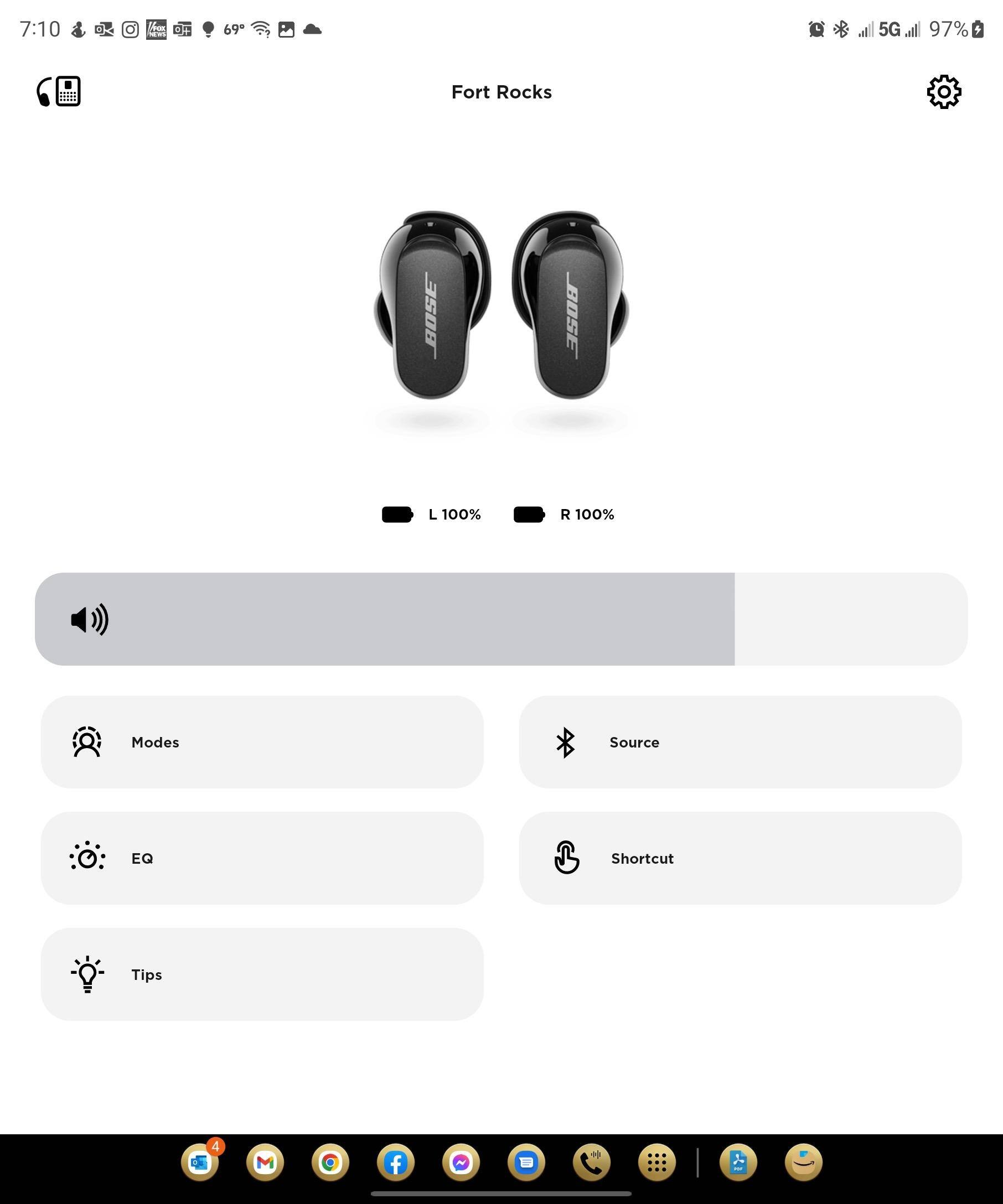Open the products list icon
The image size is (1003, 1204).
click(x=59, y=92)
